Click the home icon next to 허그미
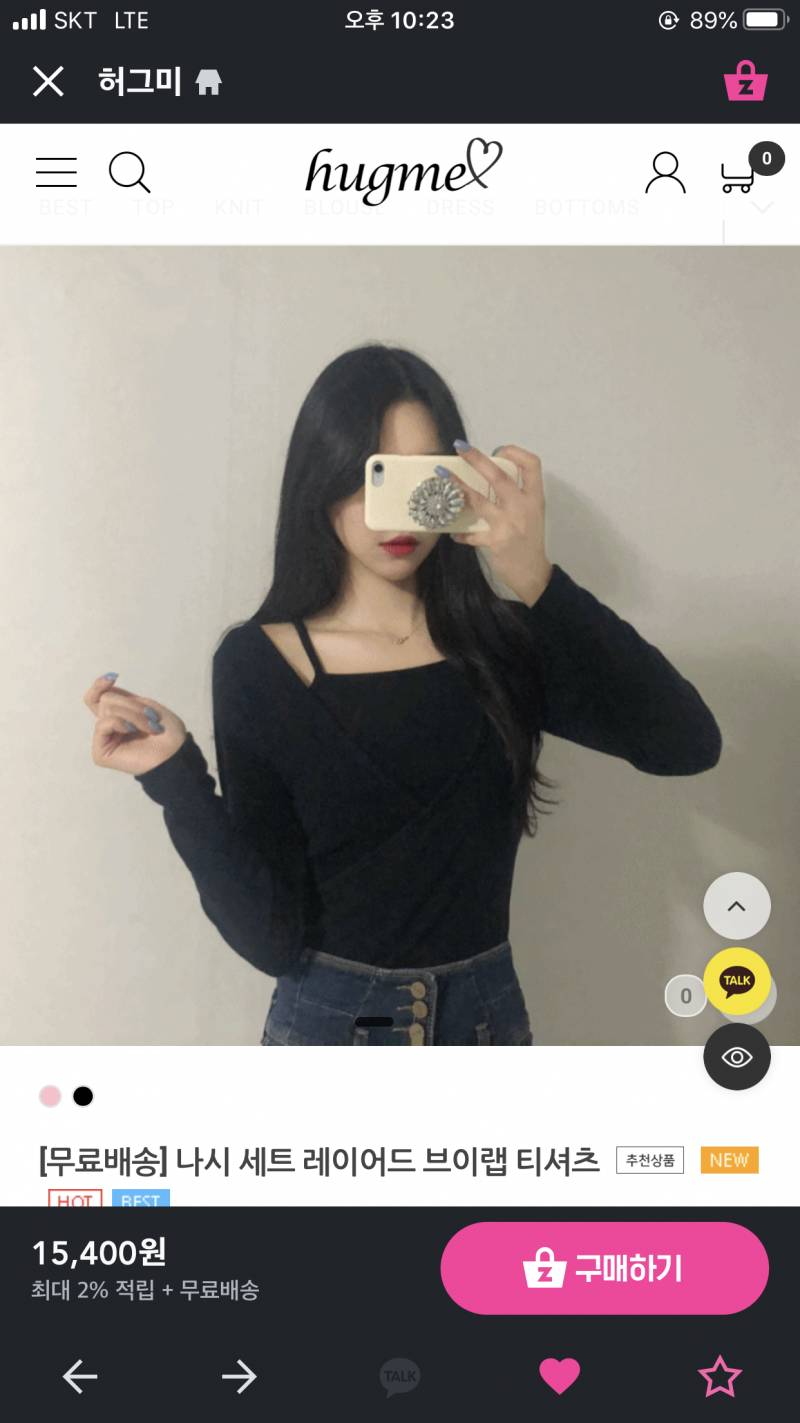 (208, 82)
